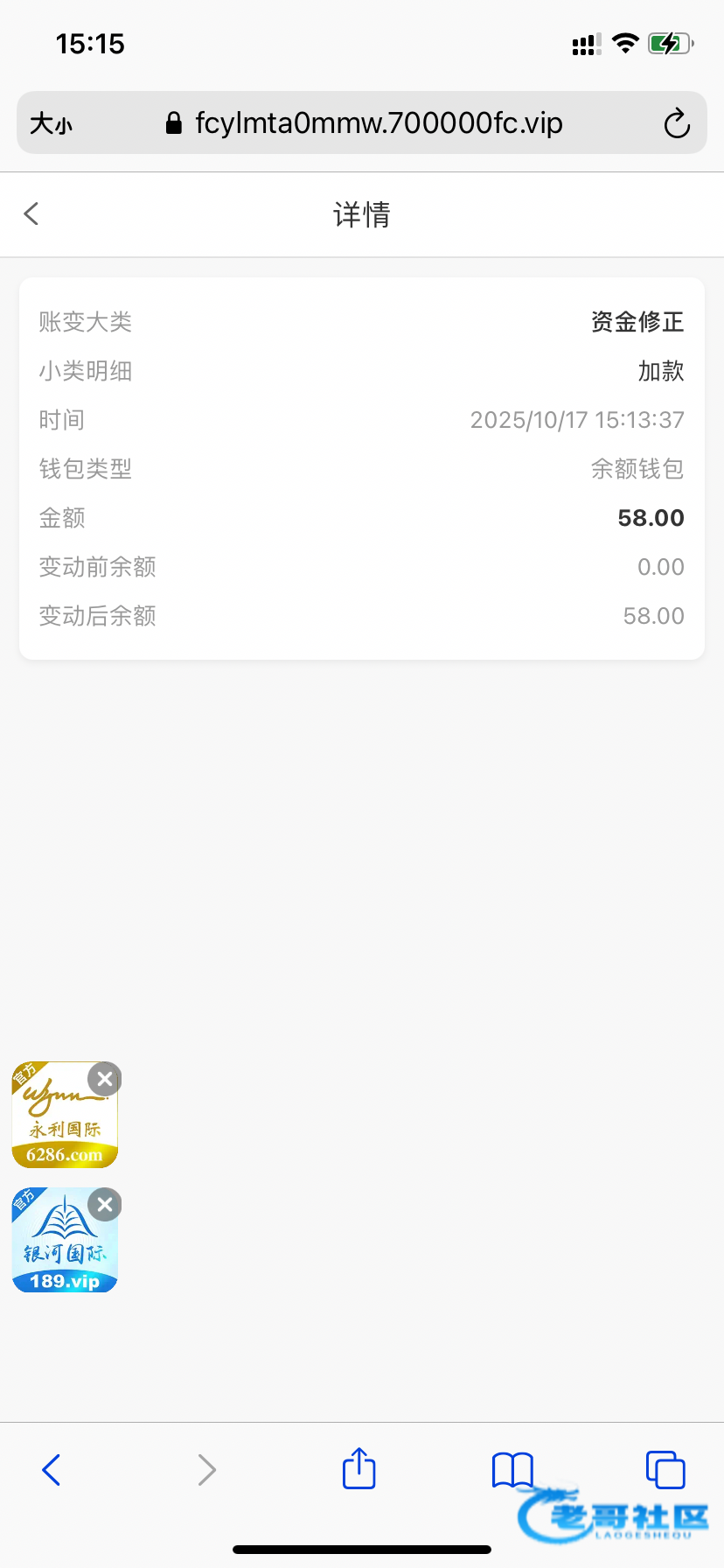Viewport: 724px width, 1568px height.
Task: Open the 大小 text size menu
Action: [51, 123]
